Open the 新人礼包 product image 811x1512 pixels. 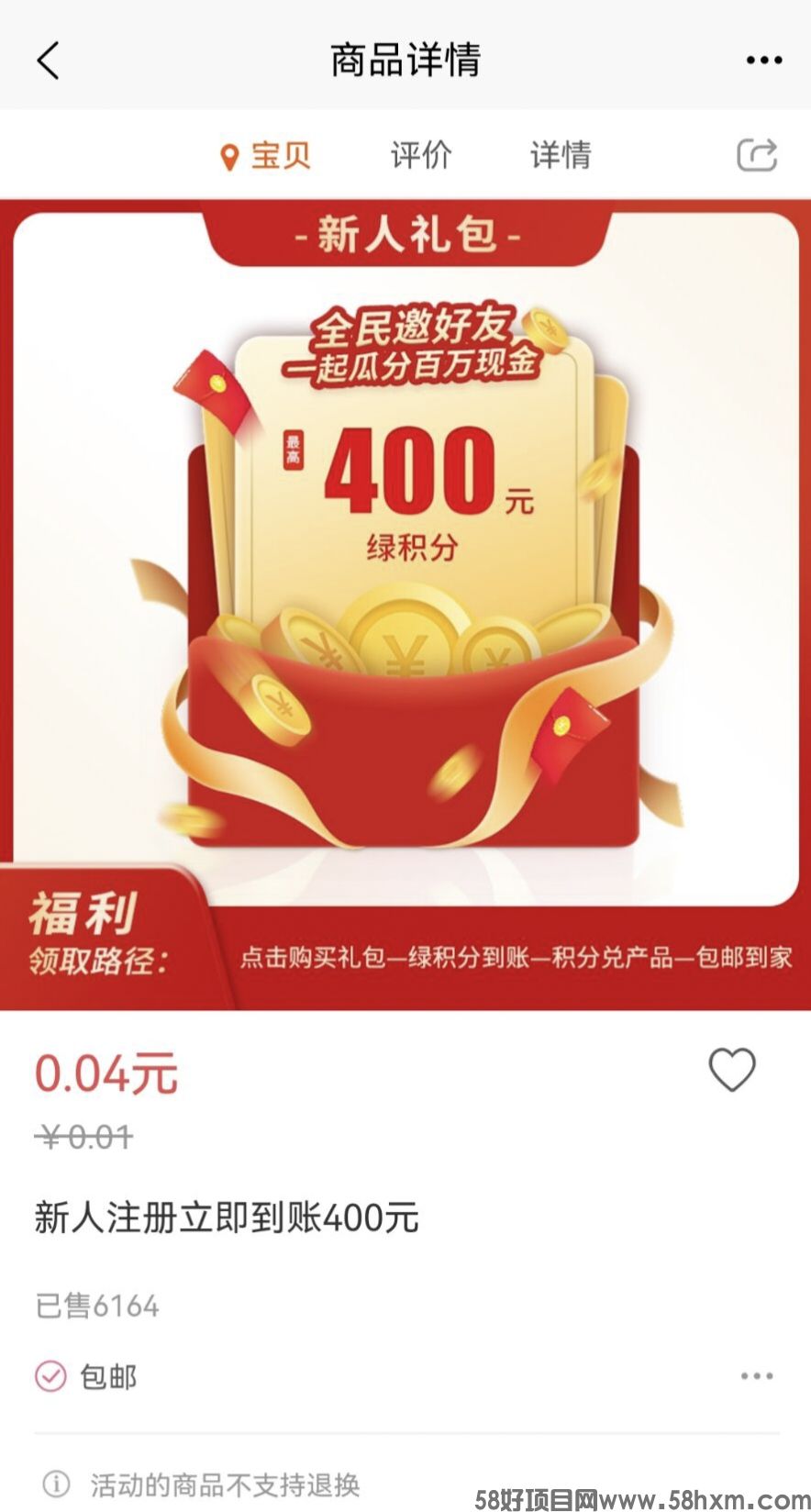(405, 605)
